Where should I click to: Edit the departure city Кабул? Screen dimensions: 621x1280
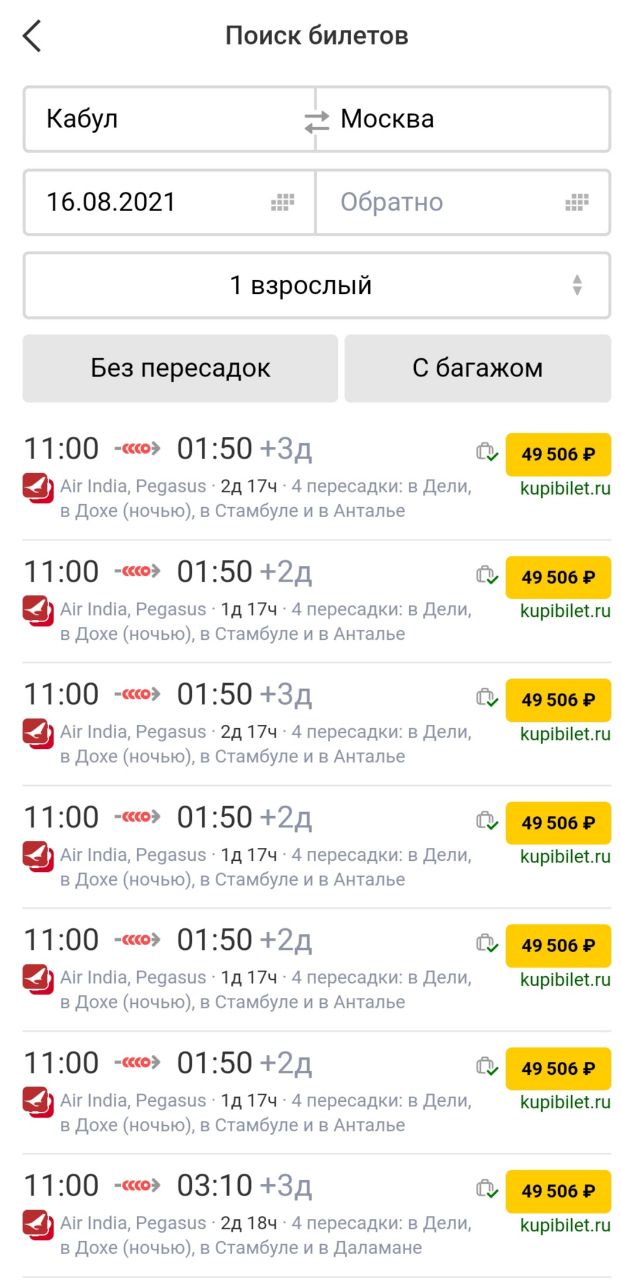169,119
